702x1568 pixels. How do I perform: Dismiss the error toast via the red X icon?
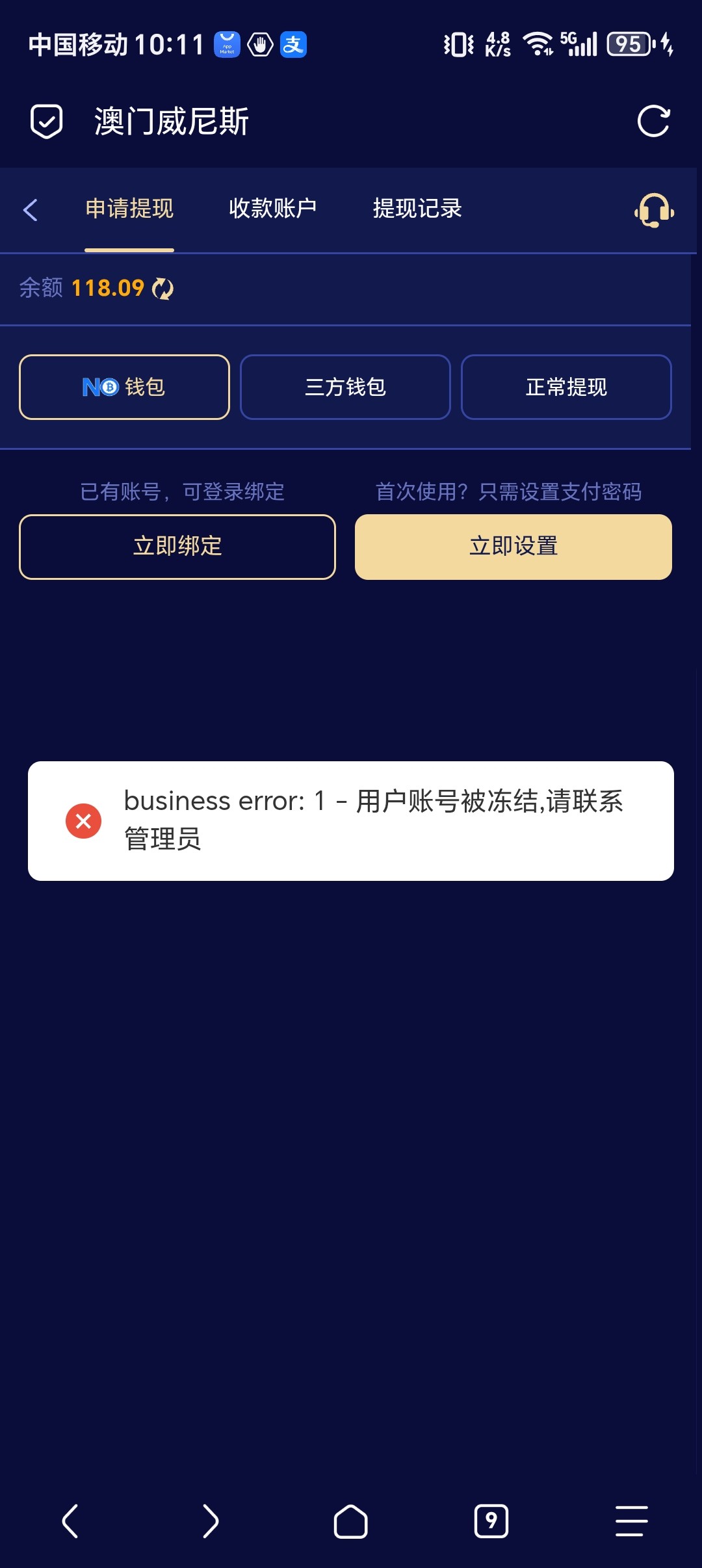click(x=83, y=820)
